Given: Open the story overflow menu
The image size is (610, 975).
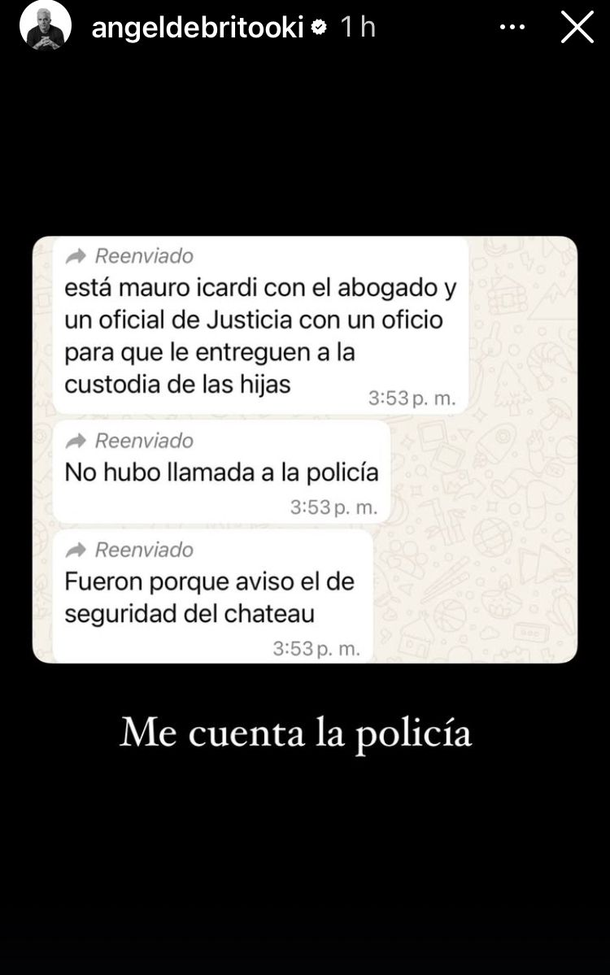Looking at the screenshot, I should pos(512,28).
